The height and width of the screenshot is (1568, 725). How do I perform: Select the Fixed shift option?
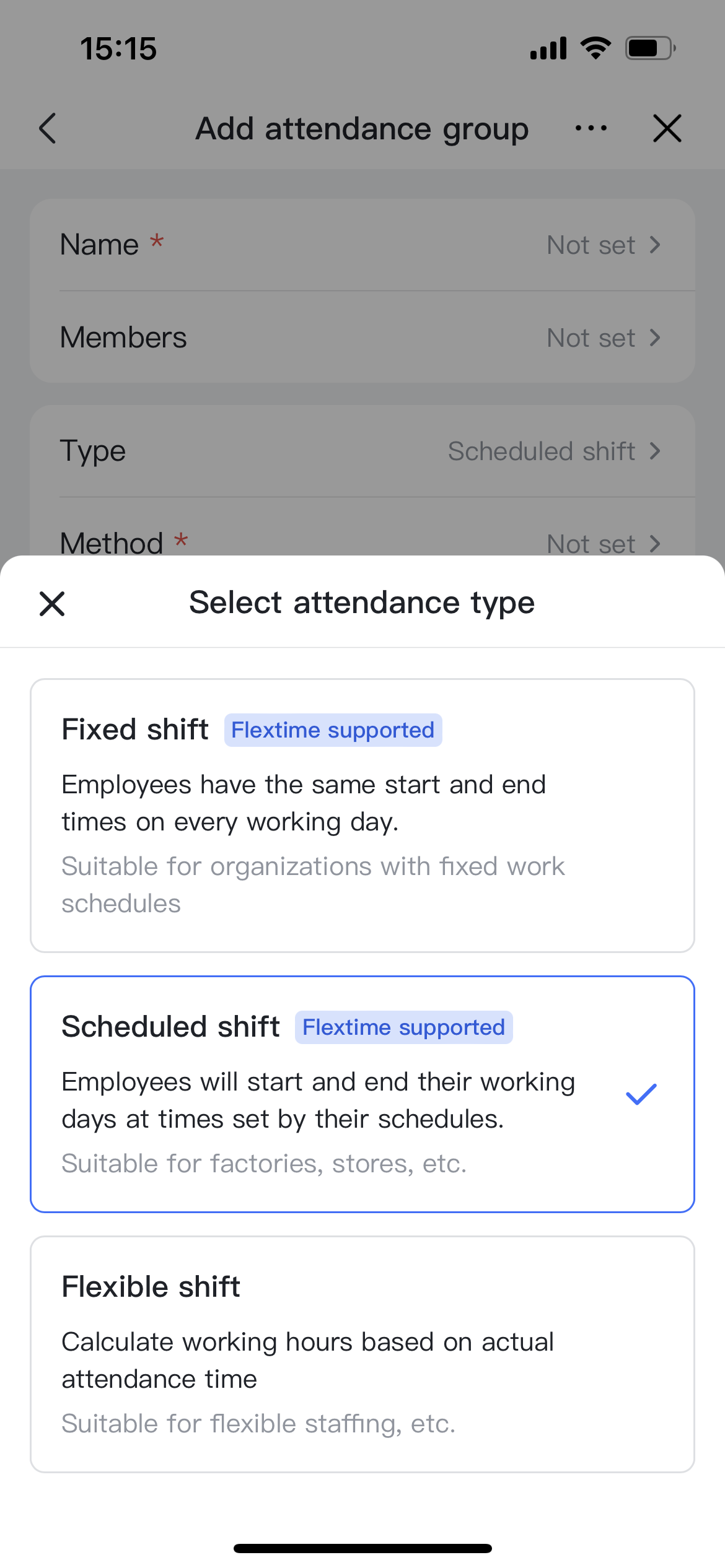coord(362,815)
